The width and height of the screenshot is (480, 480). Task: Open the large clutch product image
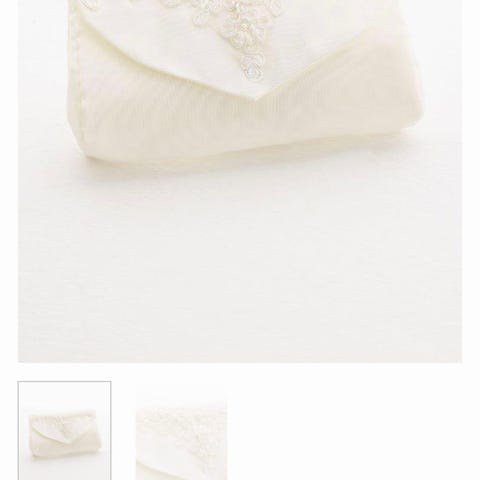[240, 181]
